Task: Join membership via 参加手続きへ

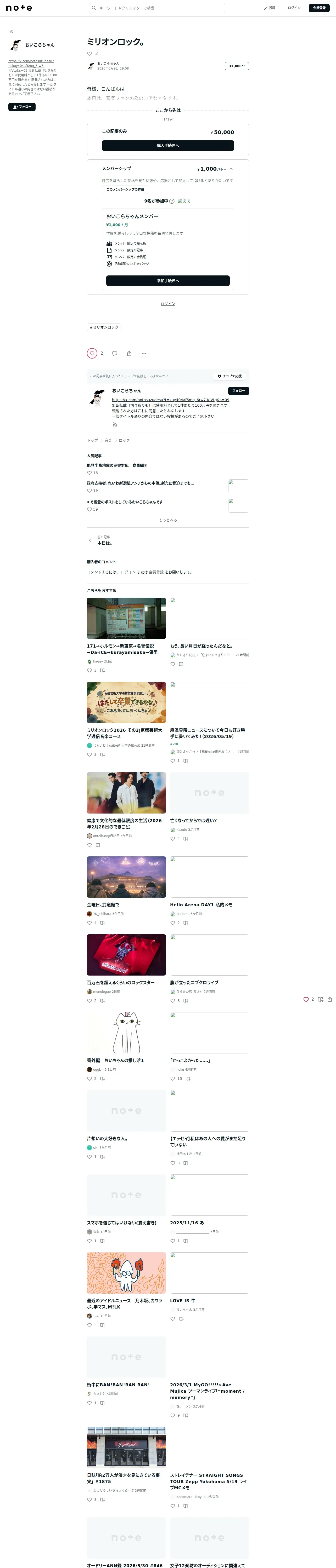Action: click(x=168, y=281)
